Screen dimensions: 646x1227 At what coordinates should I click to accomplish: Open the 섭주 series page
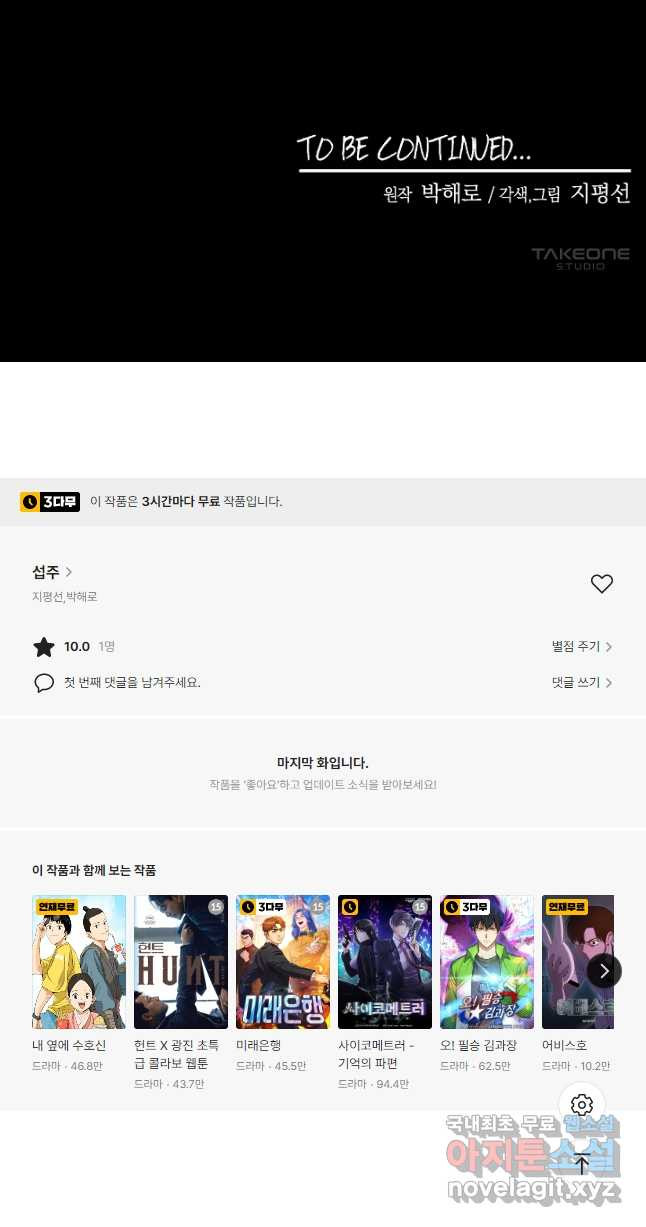52,572
